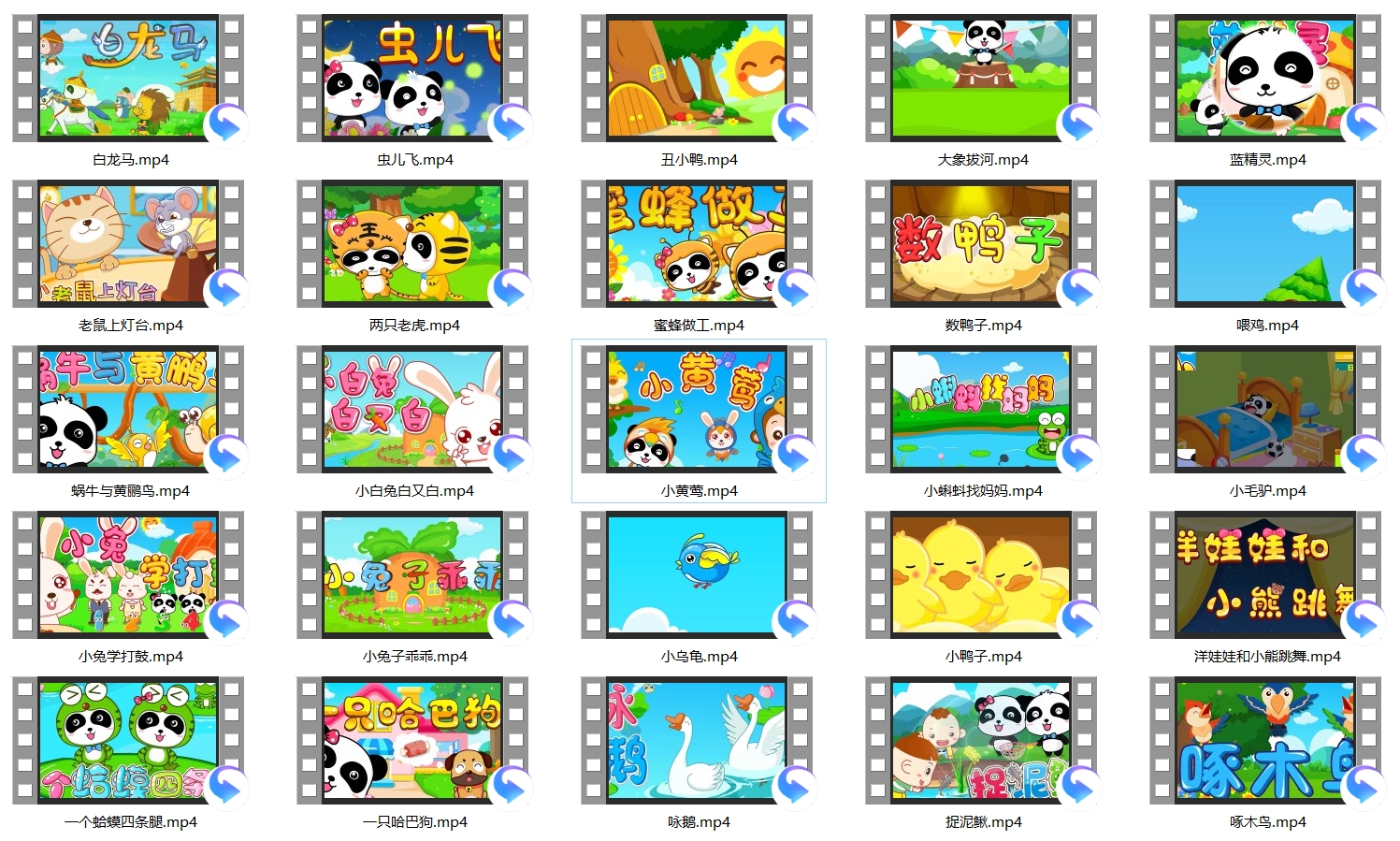Open the highlighted 小黄莺.mp4 video
The image size is (1400, 841).
(697, 410)
